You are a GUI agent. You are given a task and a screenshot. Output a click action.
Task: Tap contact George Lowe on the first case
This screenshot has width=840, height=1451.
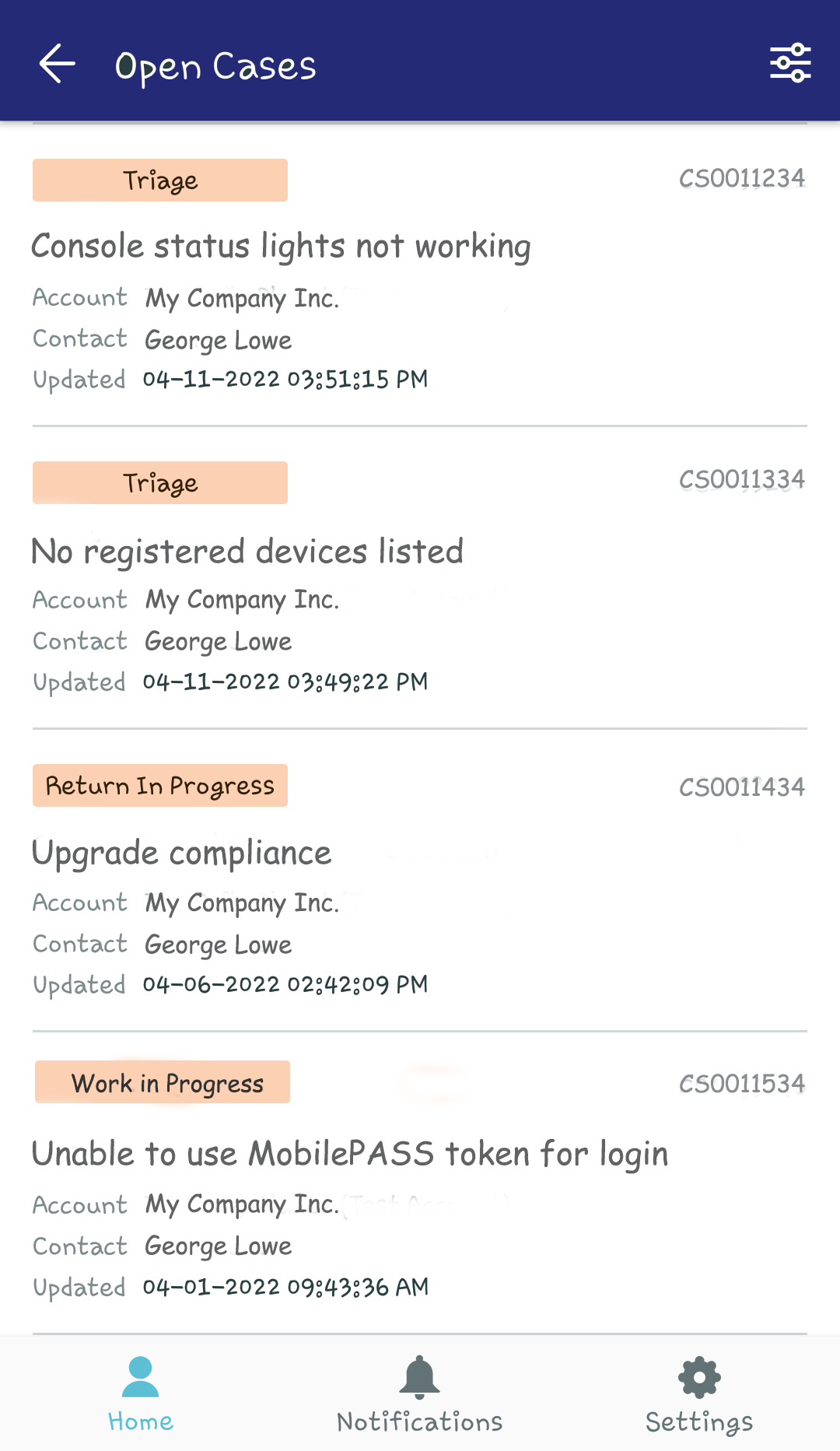pyautogui.click(x=218, y=340)
